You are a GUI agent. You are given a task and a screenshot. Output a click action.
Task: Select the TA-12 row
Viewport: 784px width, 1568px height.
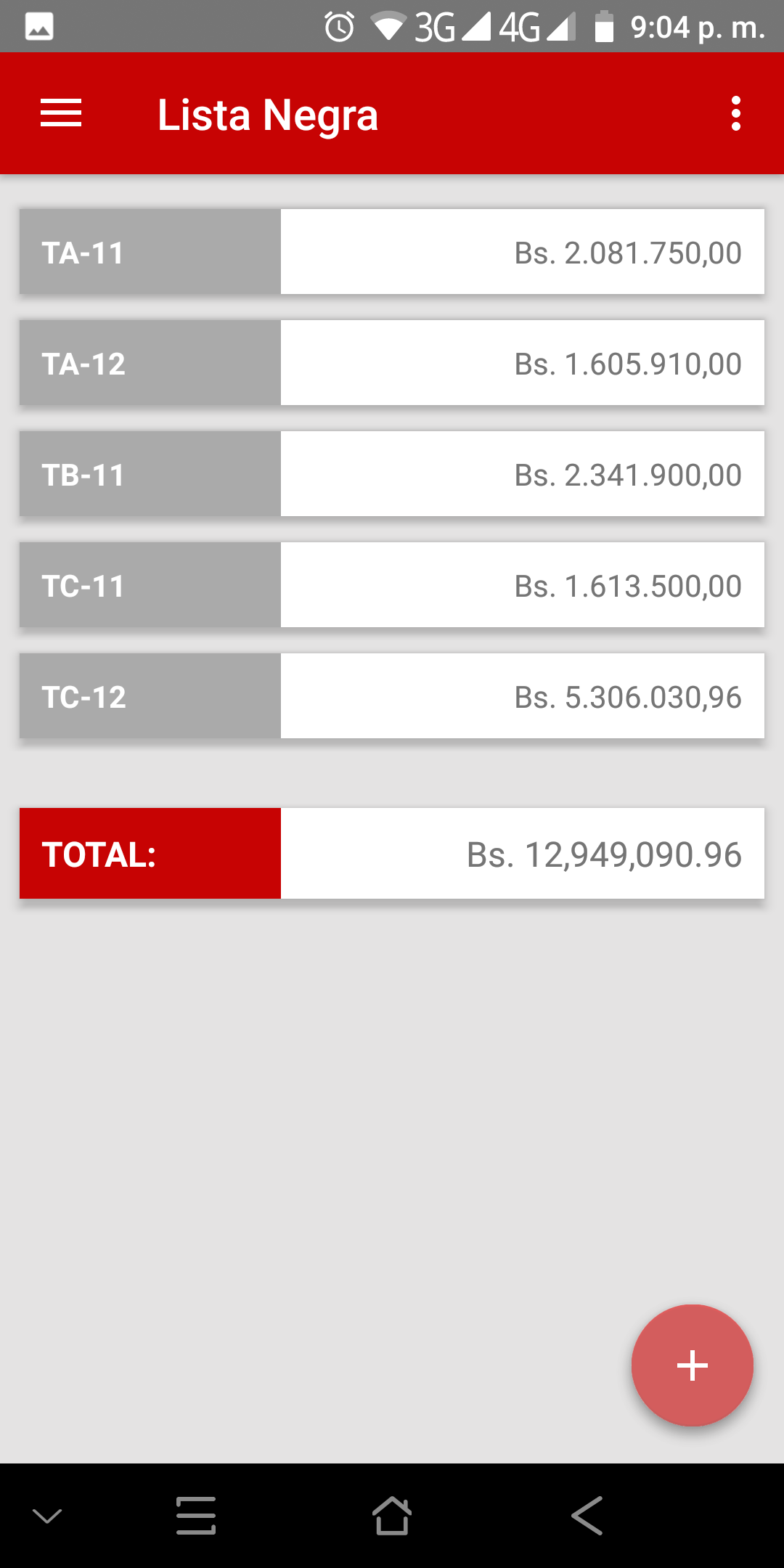tap(392, 363)
